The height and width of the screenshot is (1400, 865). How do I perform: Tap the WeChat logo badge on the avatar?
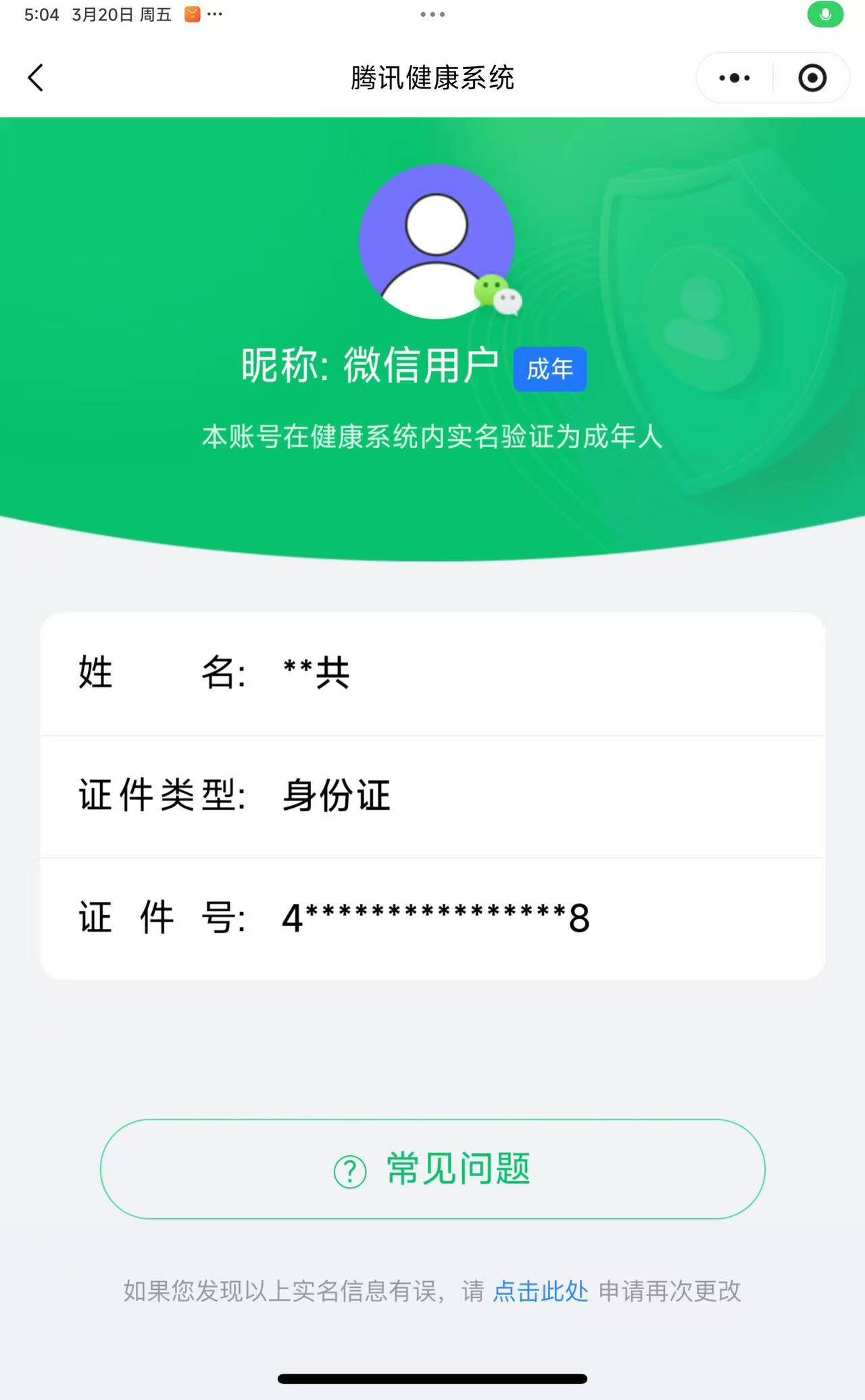498,295
